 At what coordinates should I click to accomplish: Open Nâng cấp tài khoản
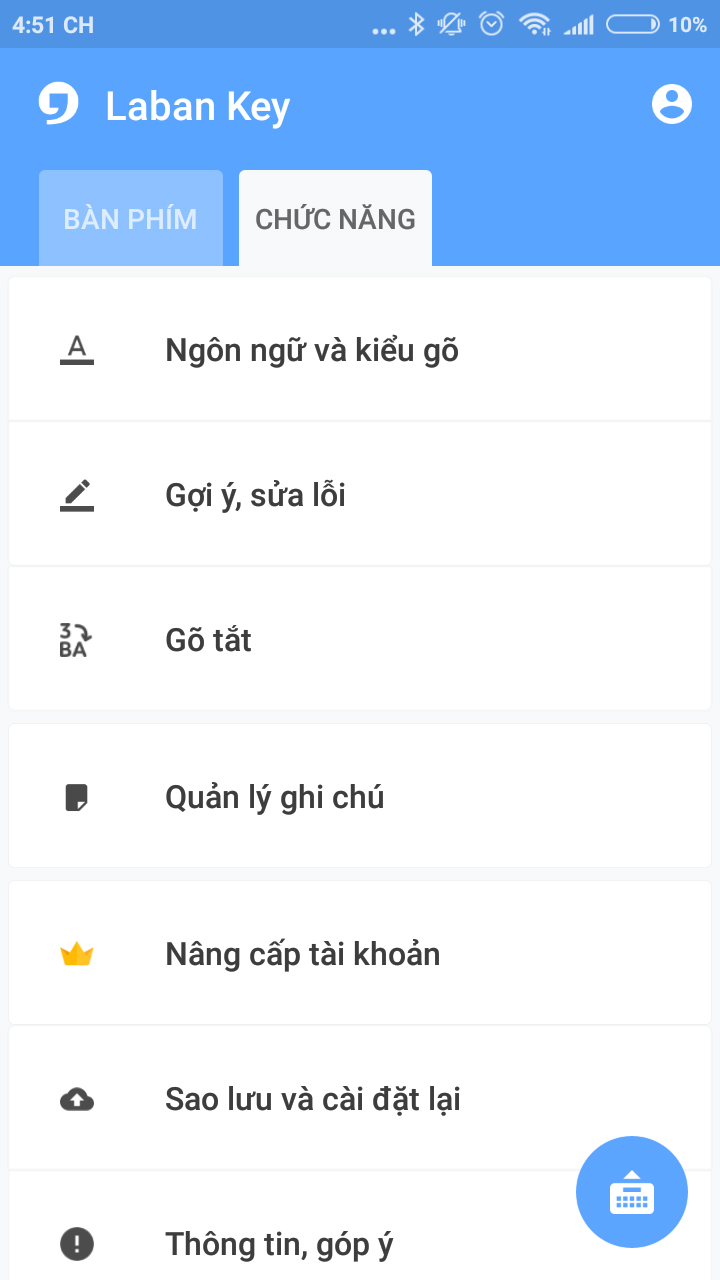point(303,953)
